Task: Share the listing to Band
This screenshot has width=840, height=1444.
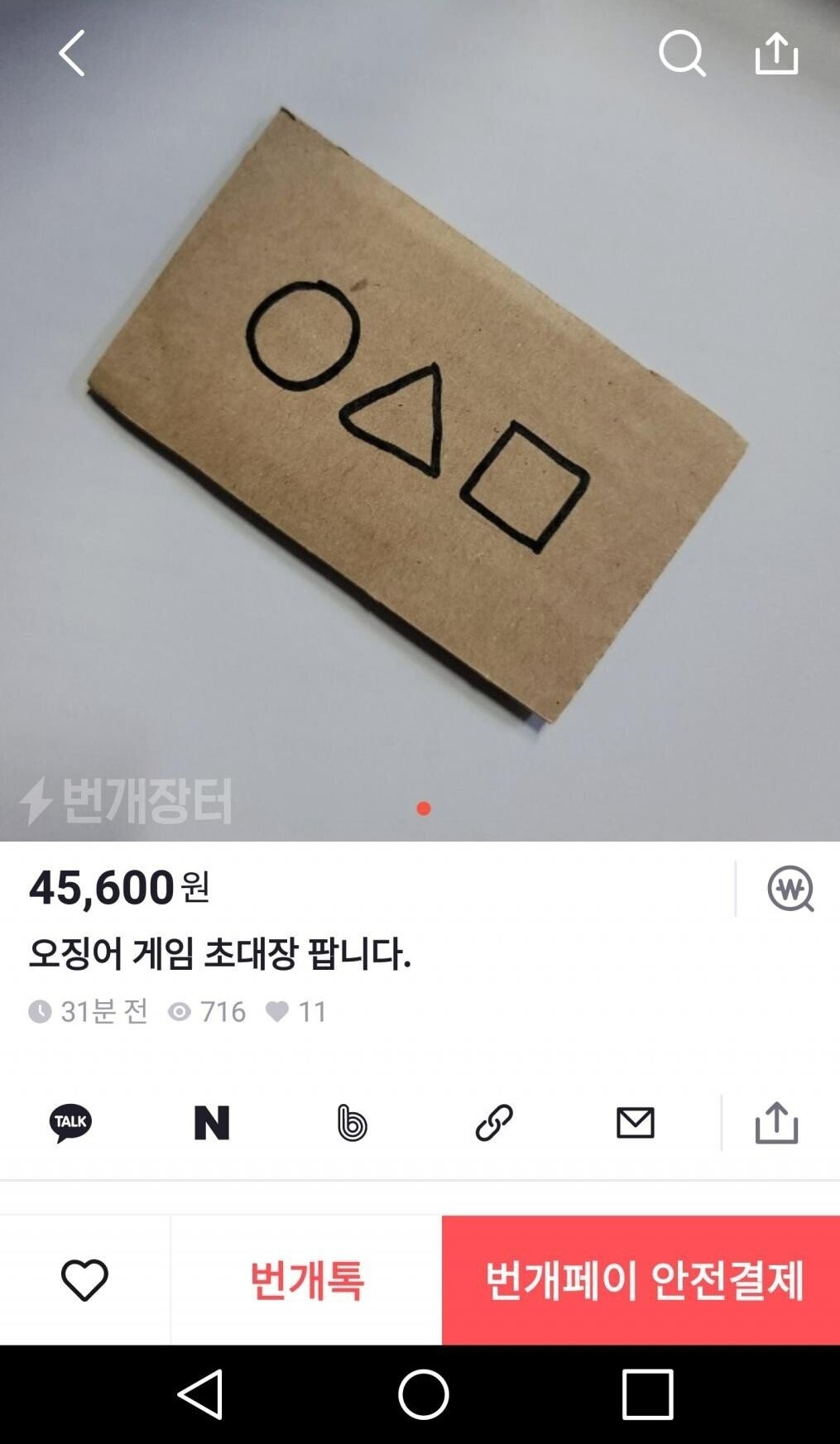Action: (353, 1123)
